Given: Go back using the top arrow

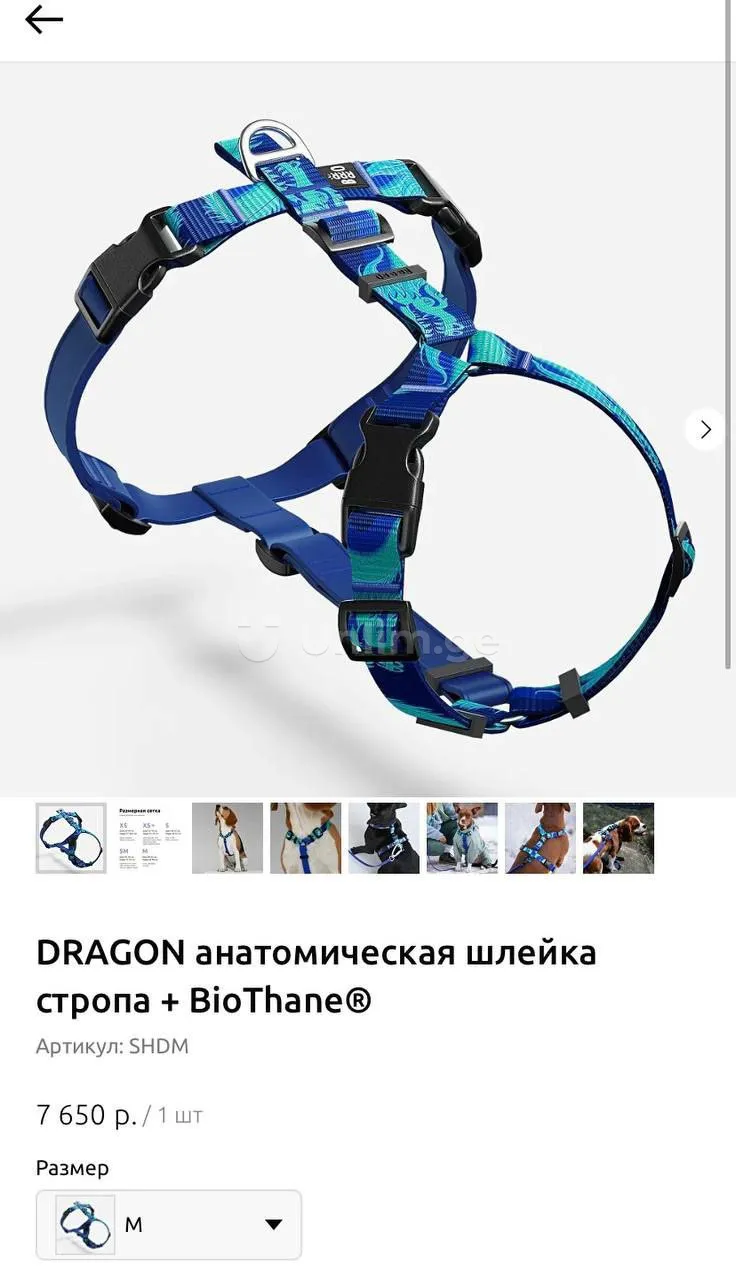Looking at the screenshot, I should click(x=44, y=20).
